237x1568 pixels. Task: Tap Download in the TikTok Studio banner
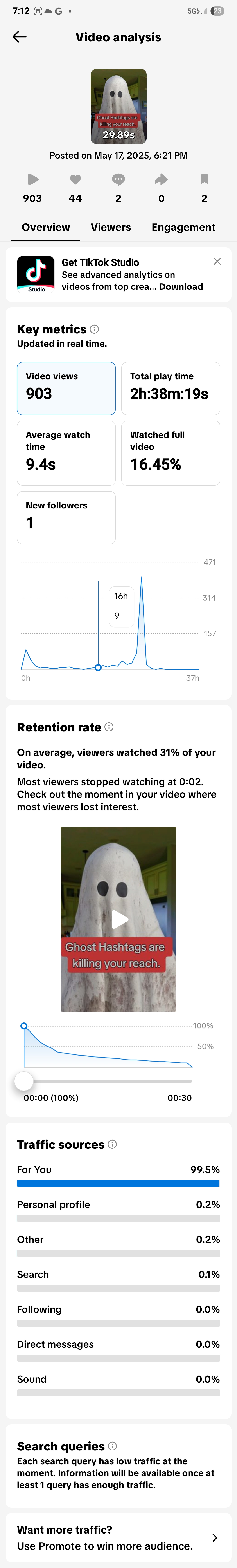coord(181,287)
